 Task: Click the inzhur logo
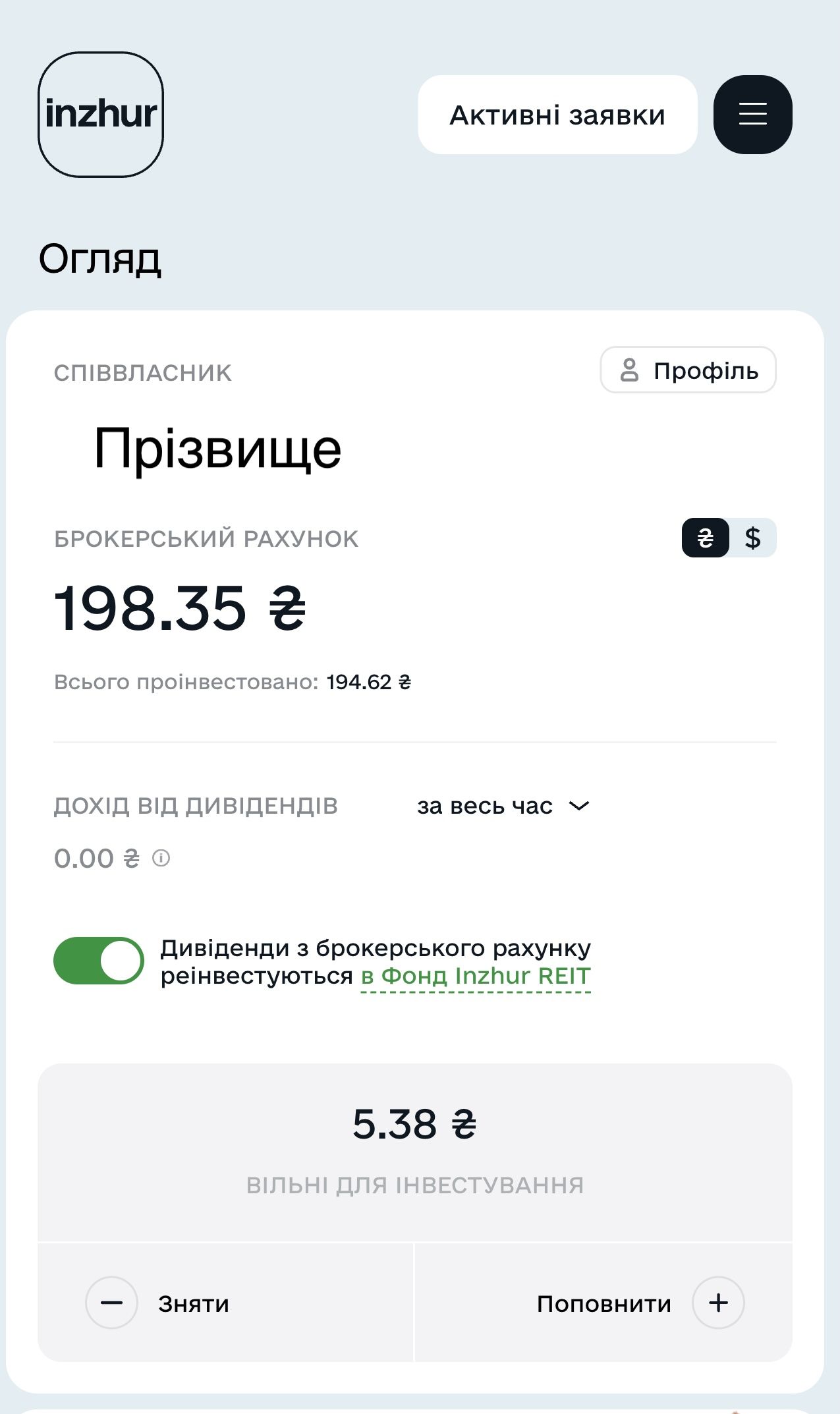[x=101, y=113]
